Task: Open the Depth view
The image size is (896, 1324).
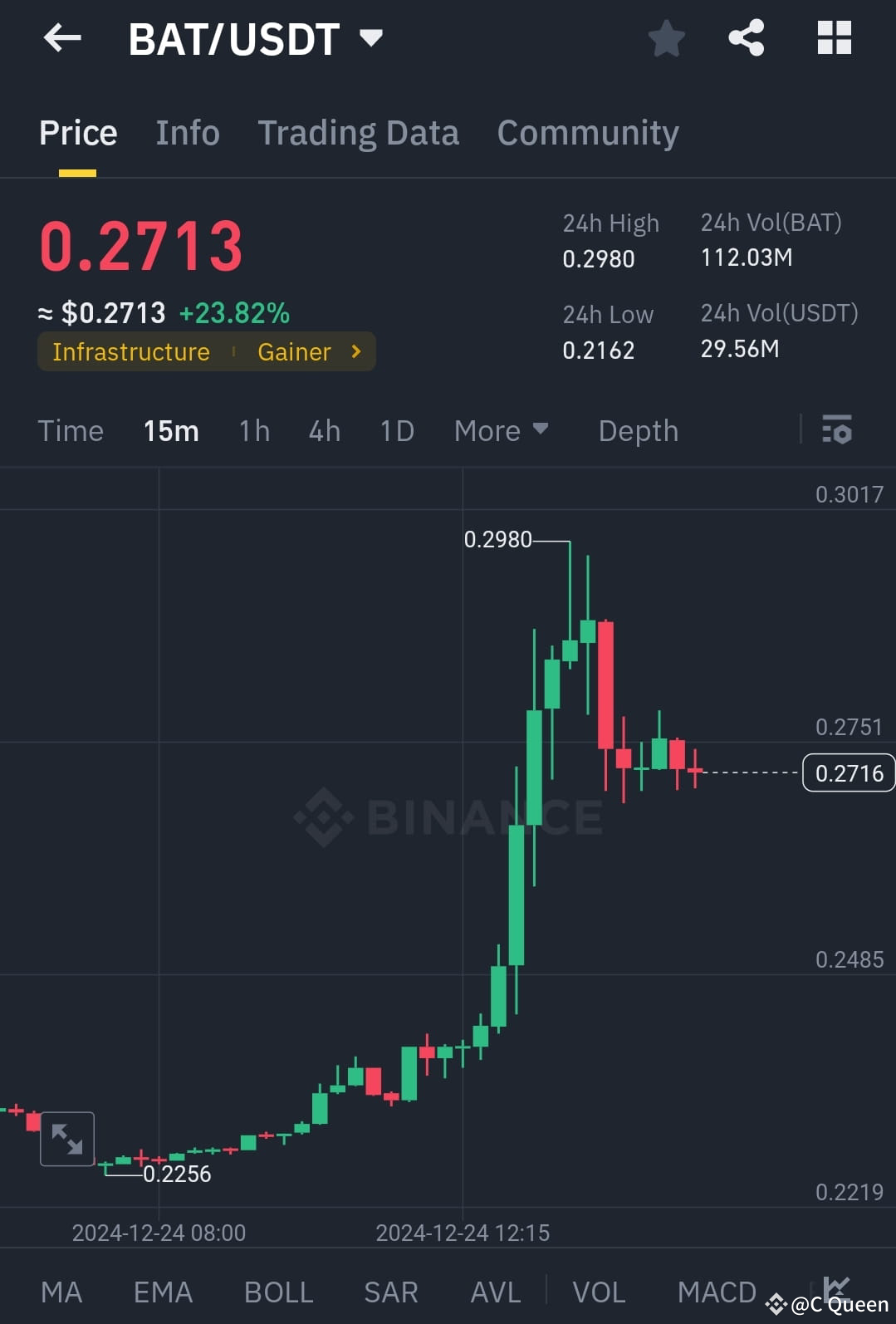Action: coord(638,431)
